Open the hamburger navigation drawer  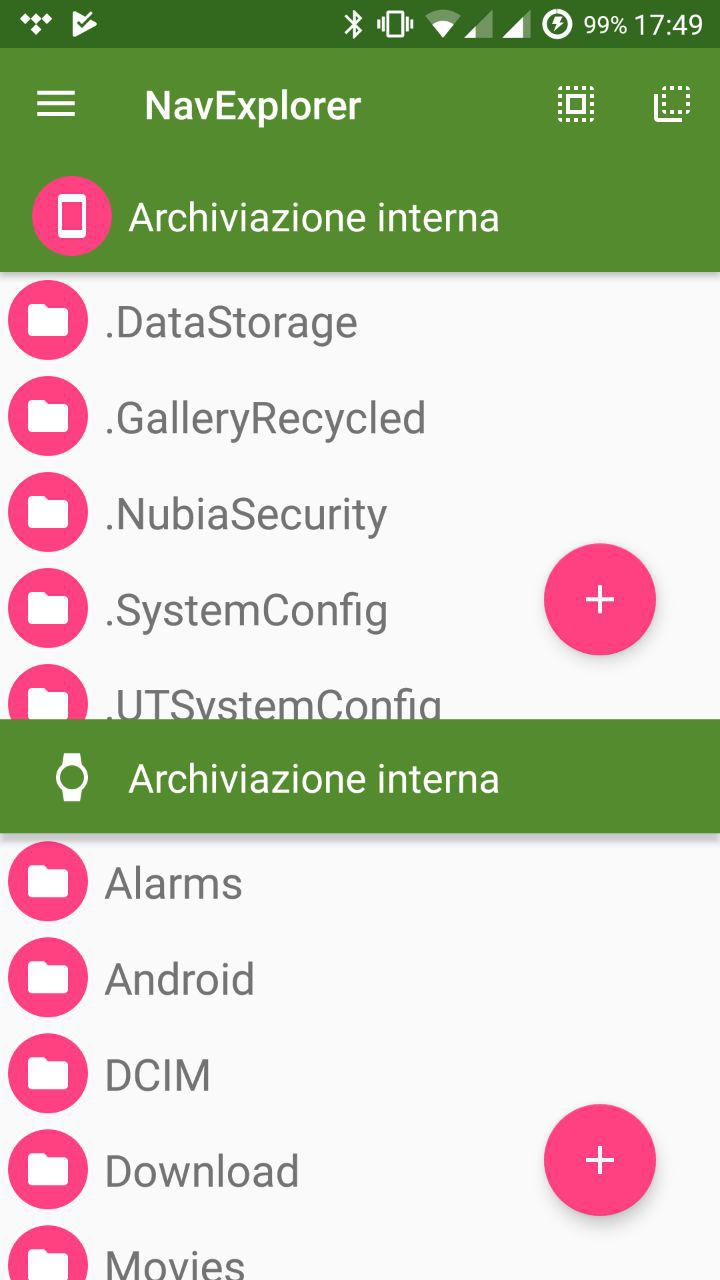pyautogui.click(x=56, y=104)
